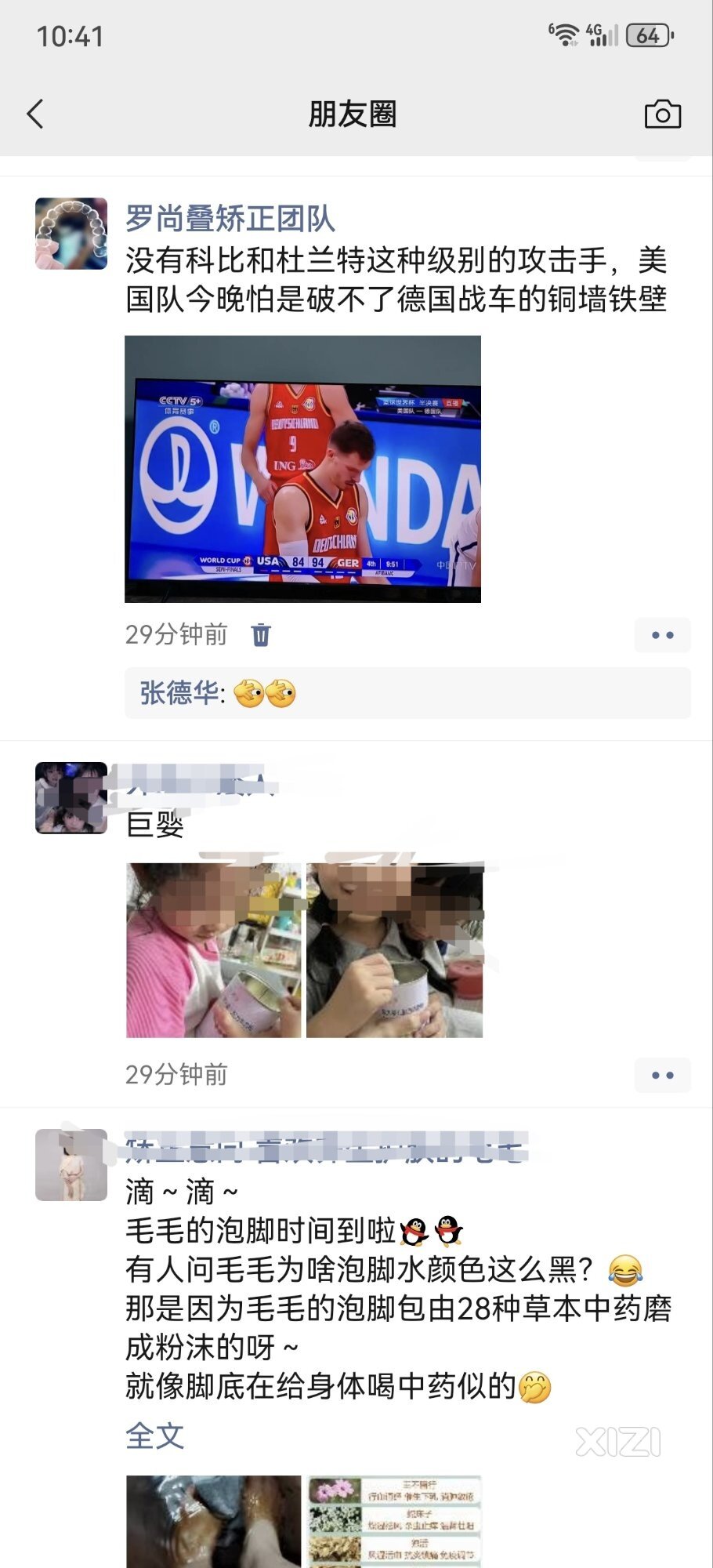Screen dimensions: 713x1568
Task: View the herbal ingredients list image
Action: [x=394, y=1521]
